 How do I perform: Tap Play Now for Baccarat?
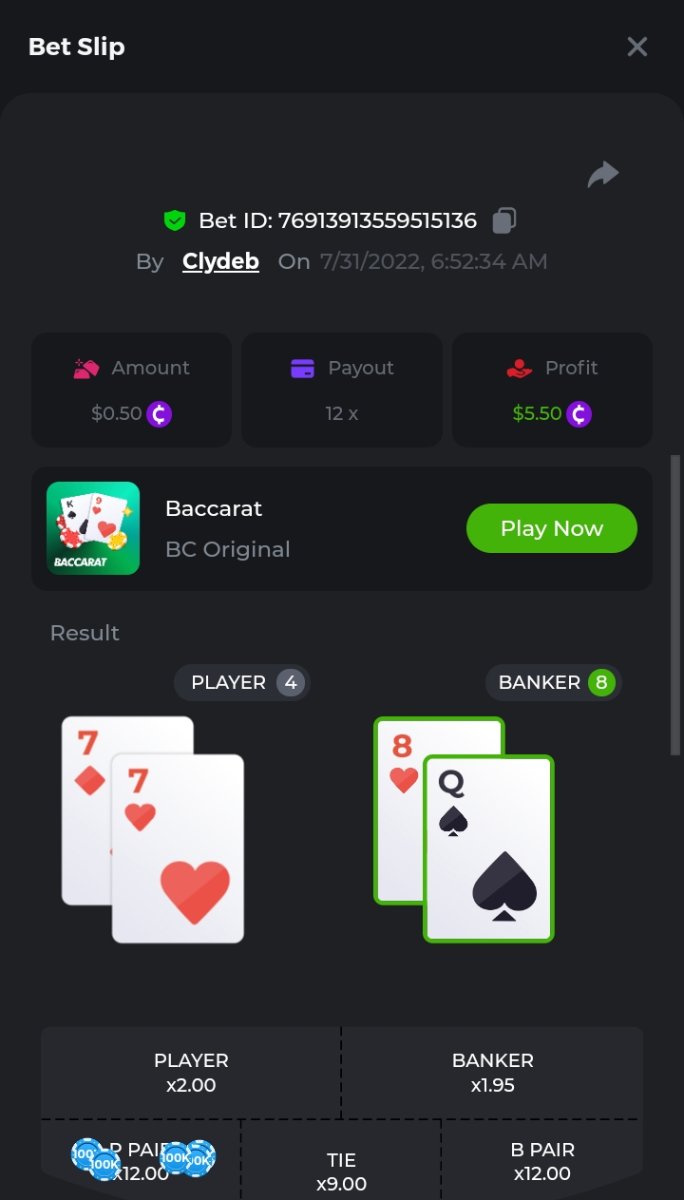coord(551,528)
